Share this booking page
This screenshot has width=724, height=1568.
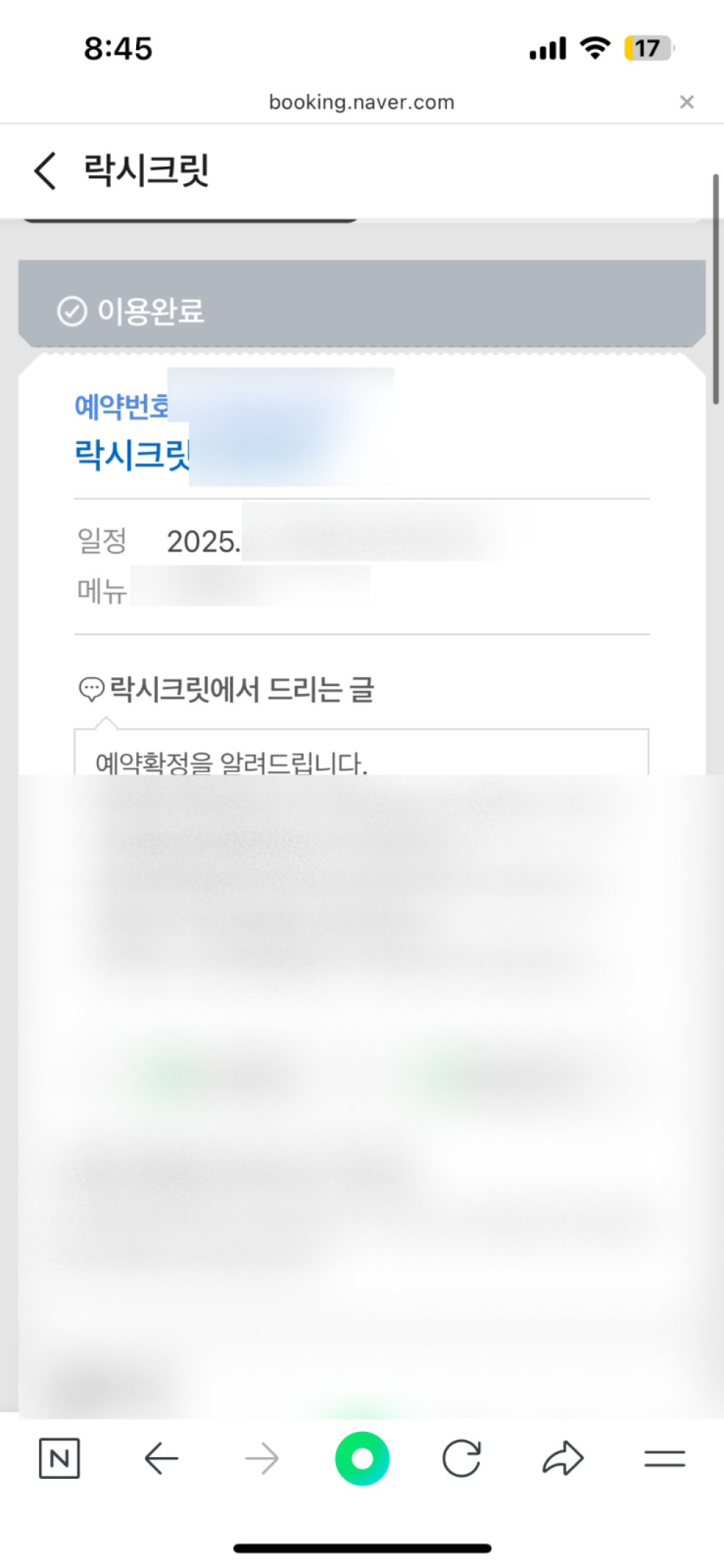[x=563, y=1458]
